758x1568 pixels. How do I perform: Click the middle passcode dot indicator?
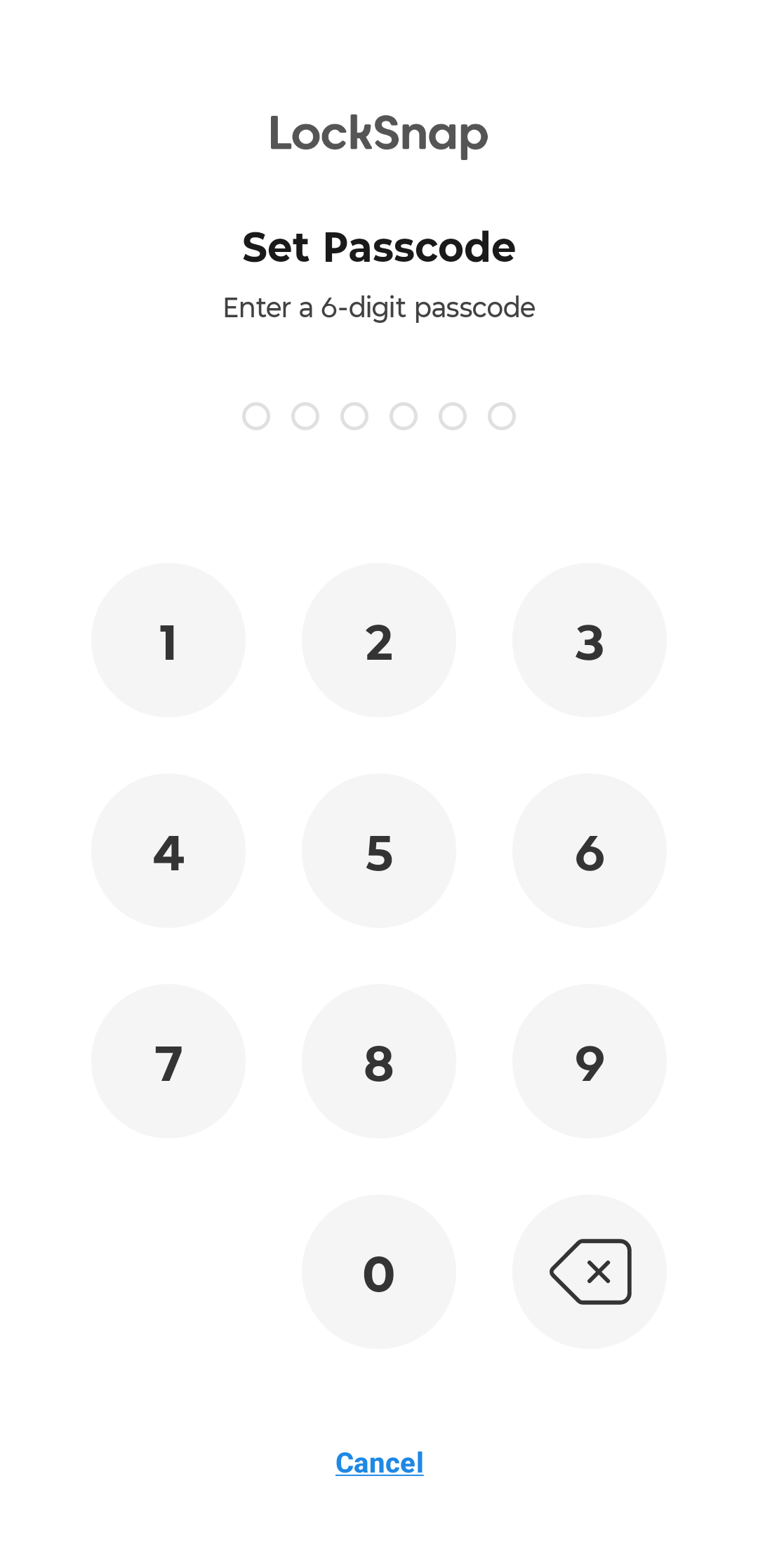tap(379, 416)
